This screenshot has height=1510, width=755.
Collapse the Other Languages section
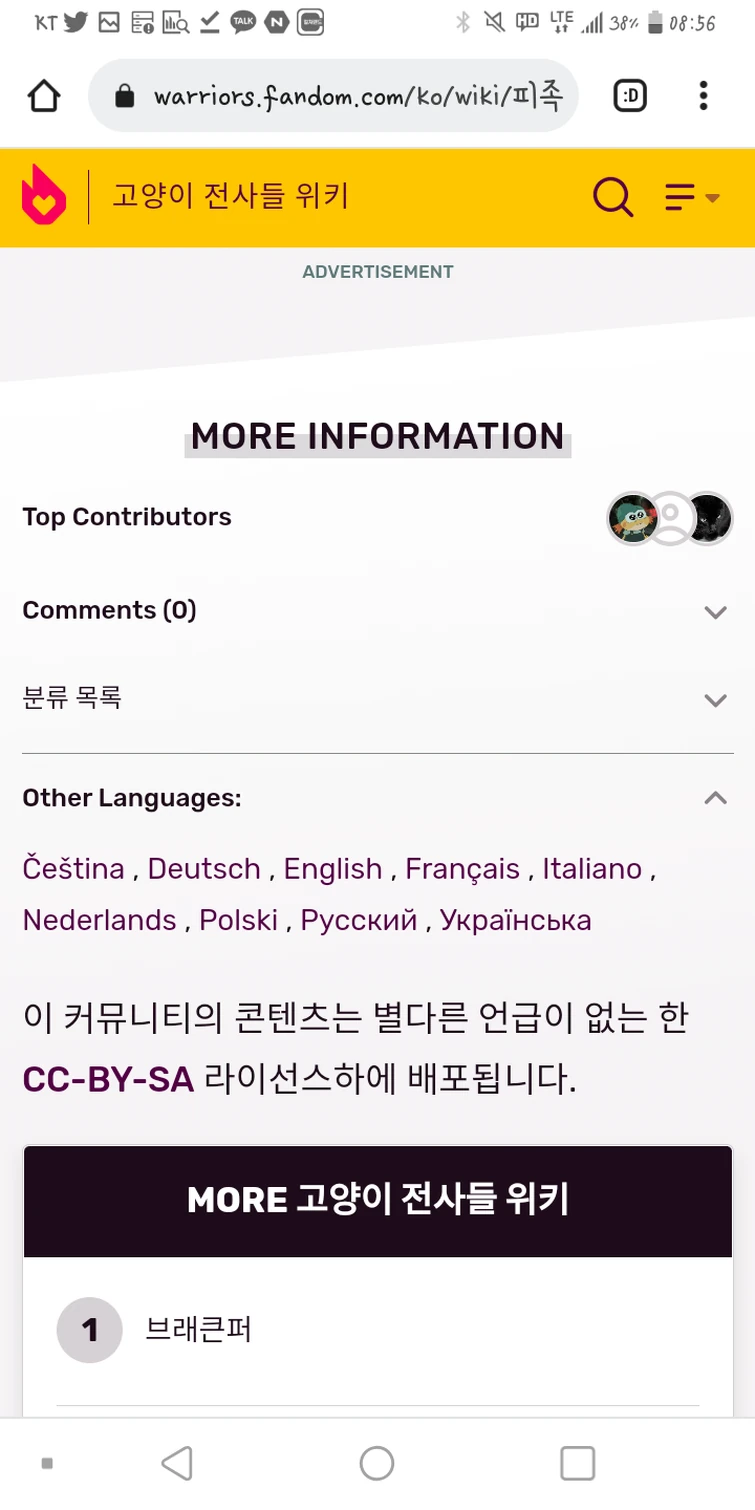click(x=714, y=798)
